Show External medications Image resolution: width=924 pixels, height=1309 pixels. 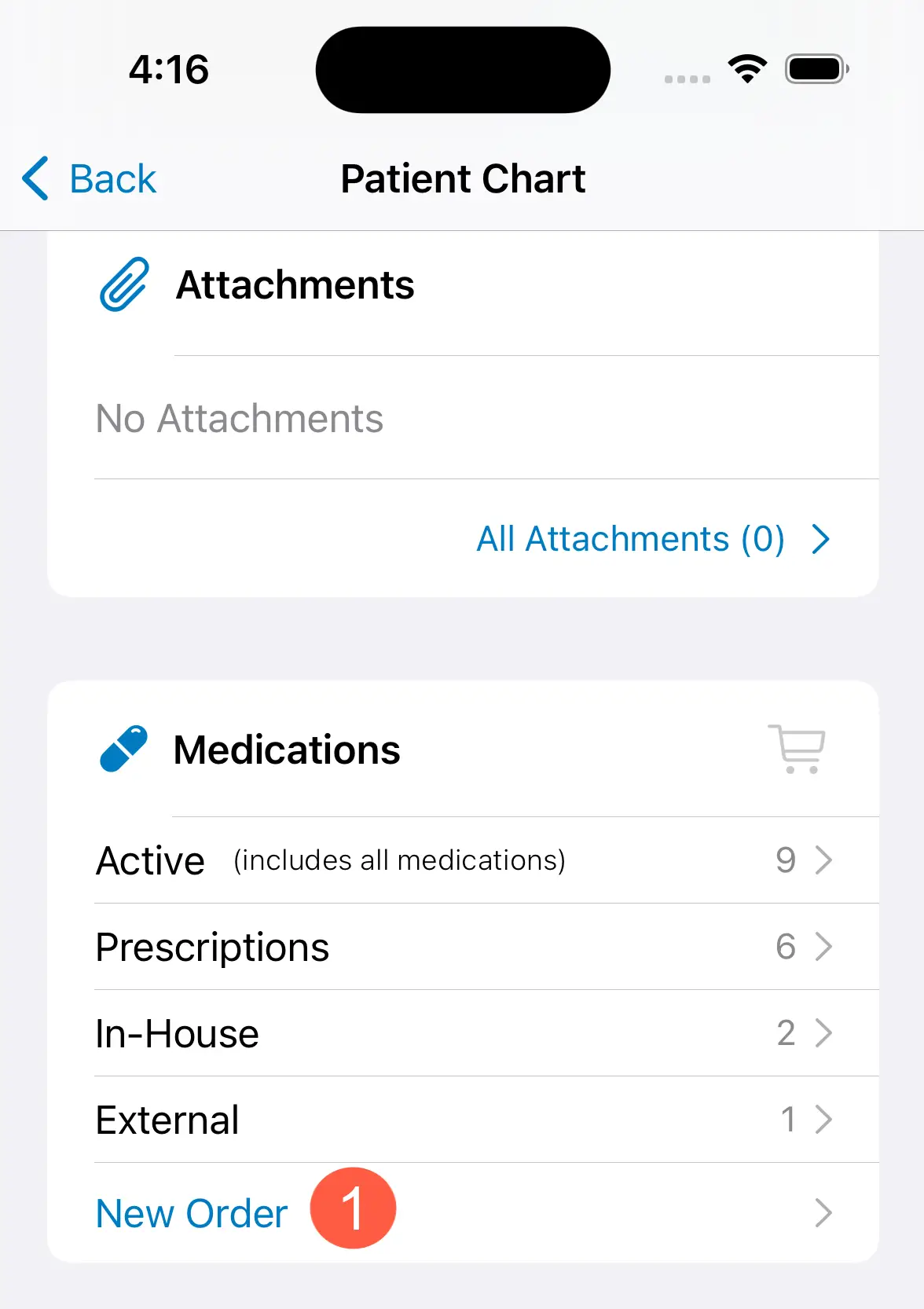pos(464,1120)
